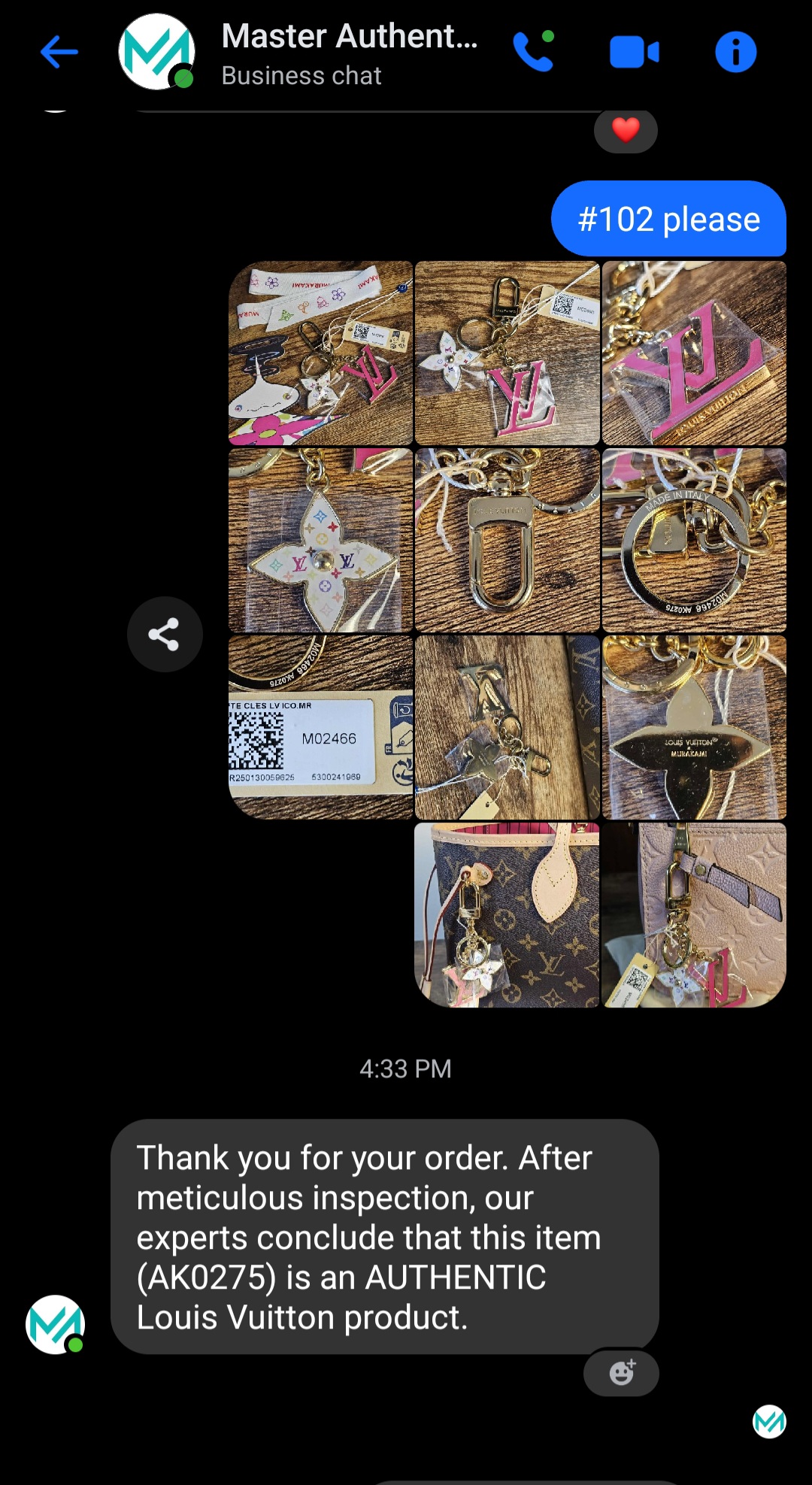This screenshot has height=1485, width=812.
Task: Open the photo of the multicolor flower charm
Action: [321, 541]
